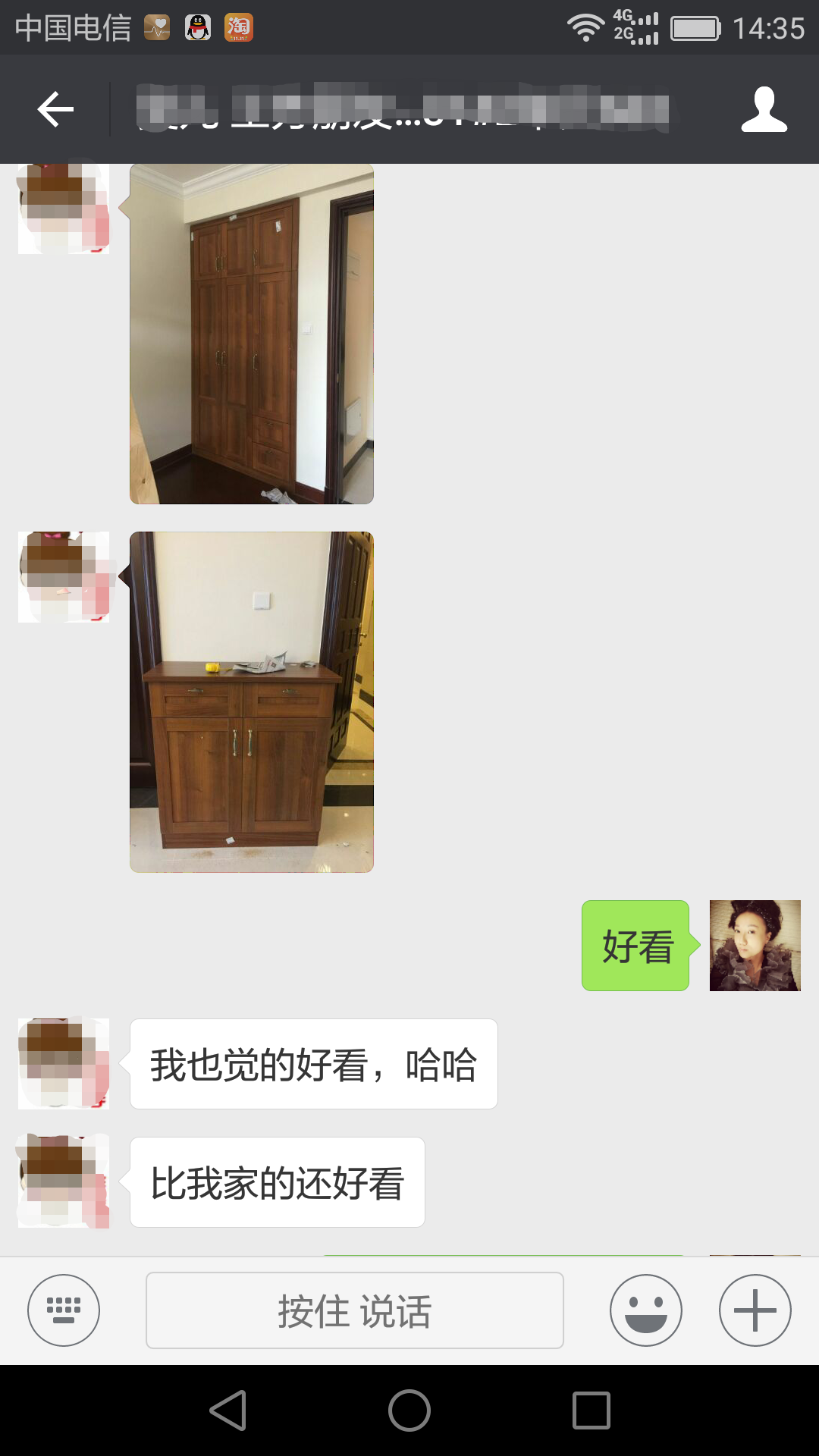
Task: Open the tall wardrobe photo
Action: click(x=252, y=334)
